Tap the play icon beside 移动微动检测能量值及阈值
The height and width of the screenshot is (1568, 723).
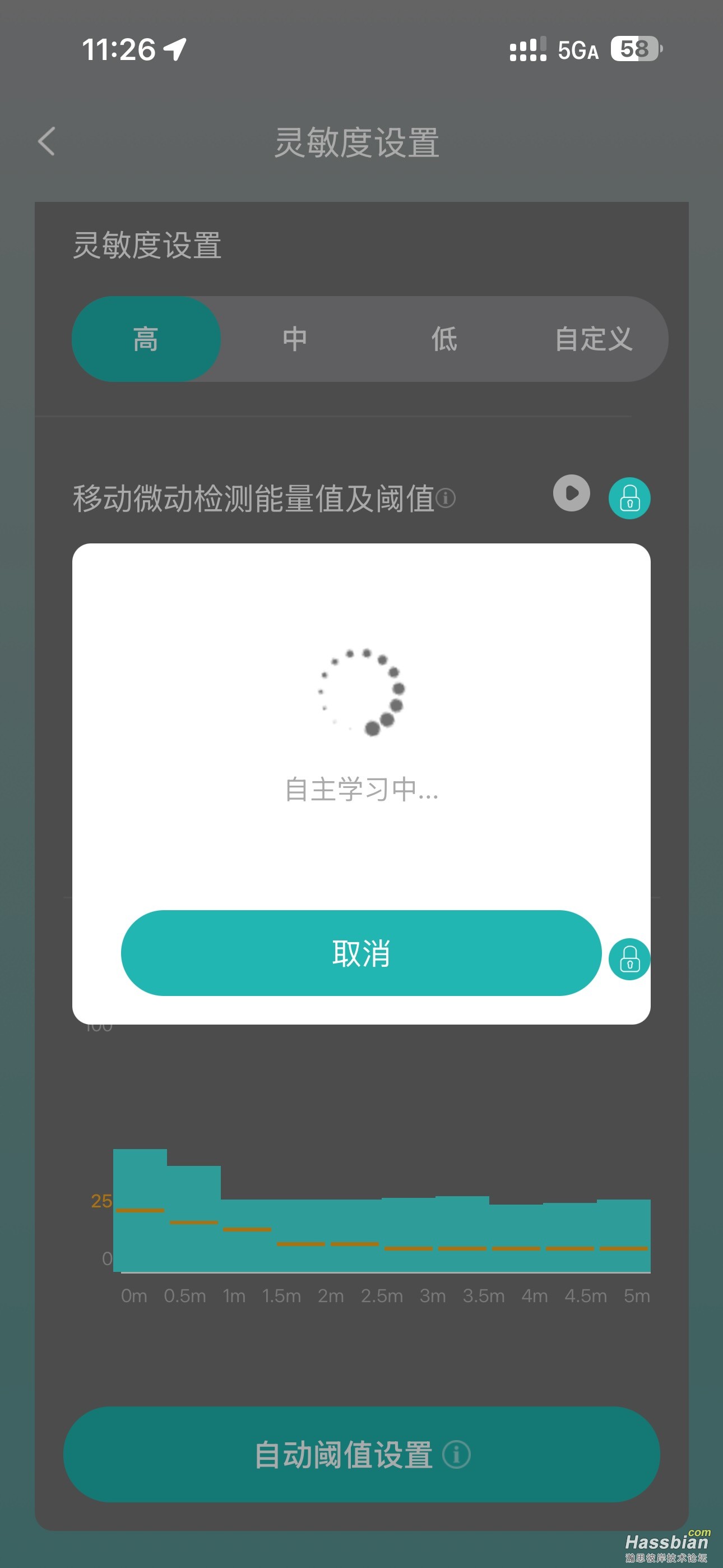[x=572, y=493]
